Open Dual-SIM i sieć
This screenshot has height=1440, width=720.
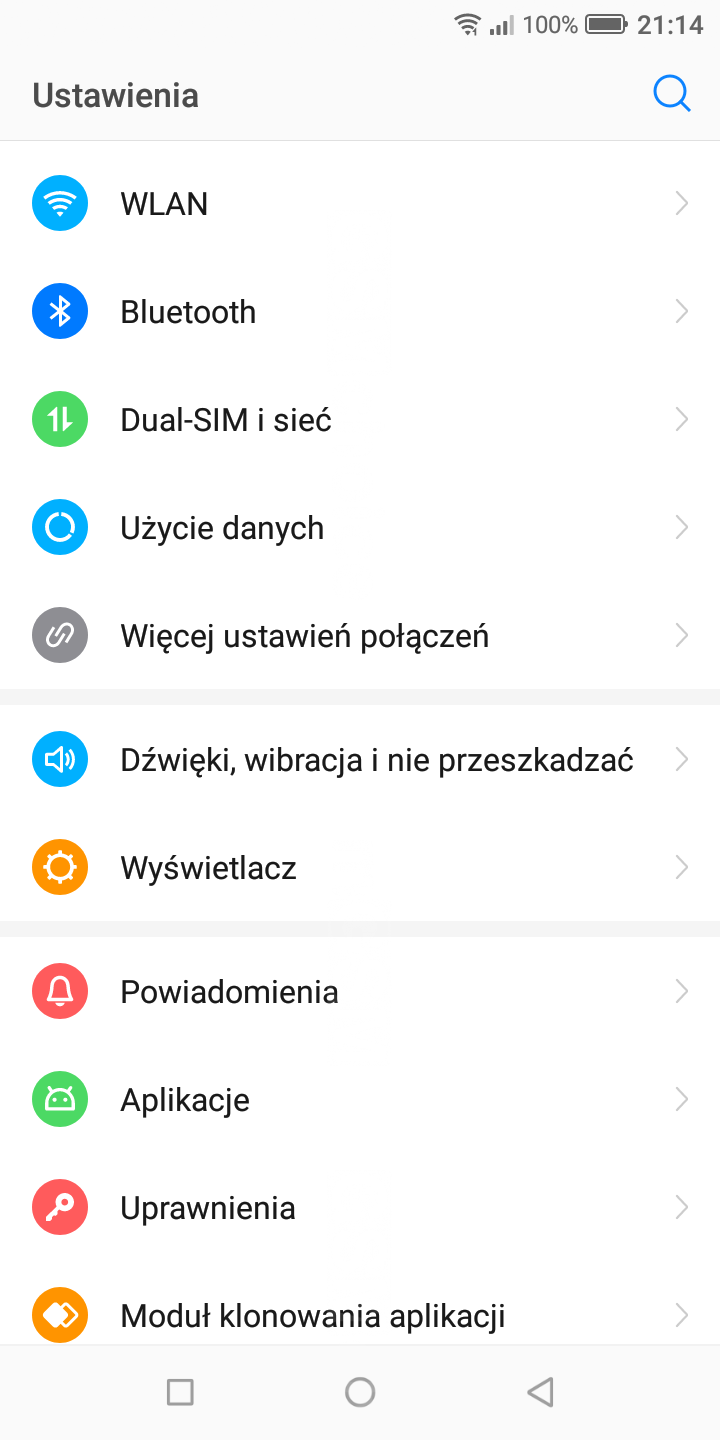[x=360, y=420]
